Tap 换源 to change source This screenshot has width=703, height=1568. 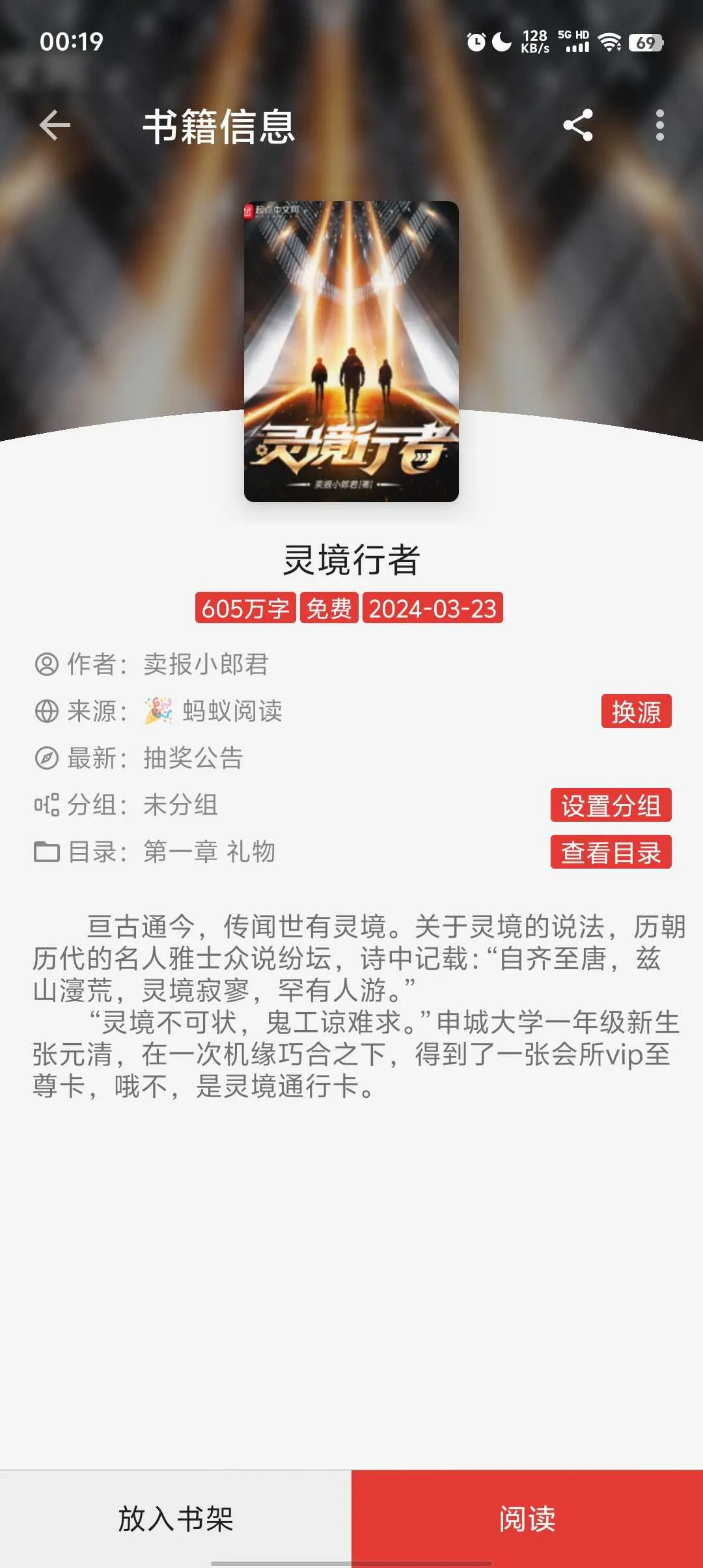click(636, 711)
